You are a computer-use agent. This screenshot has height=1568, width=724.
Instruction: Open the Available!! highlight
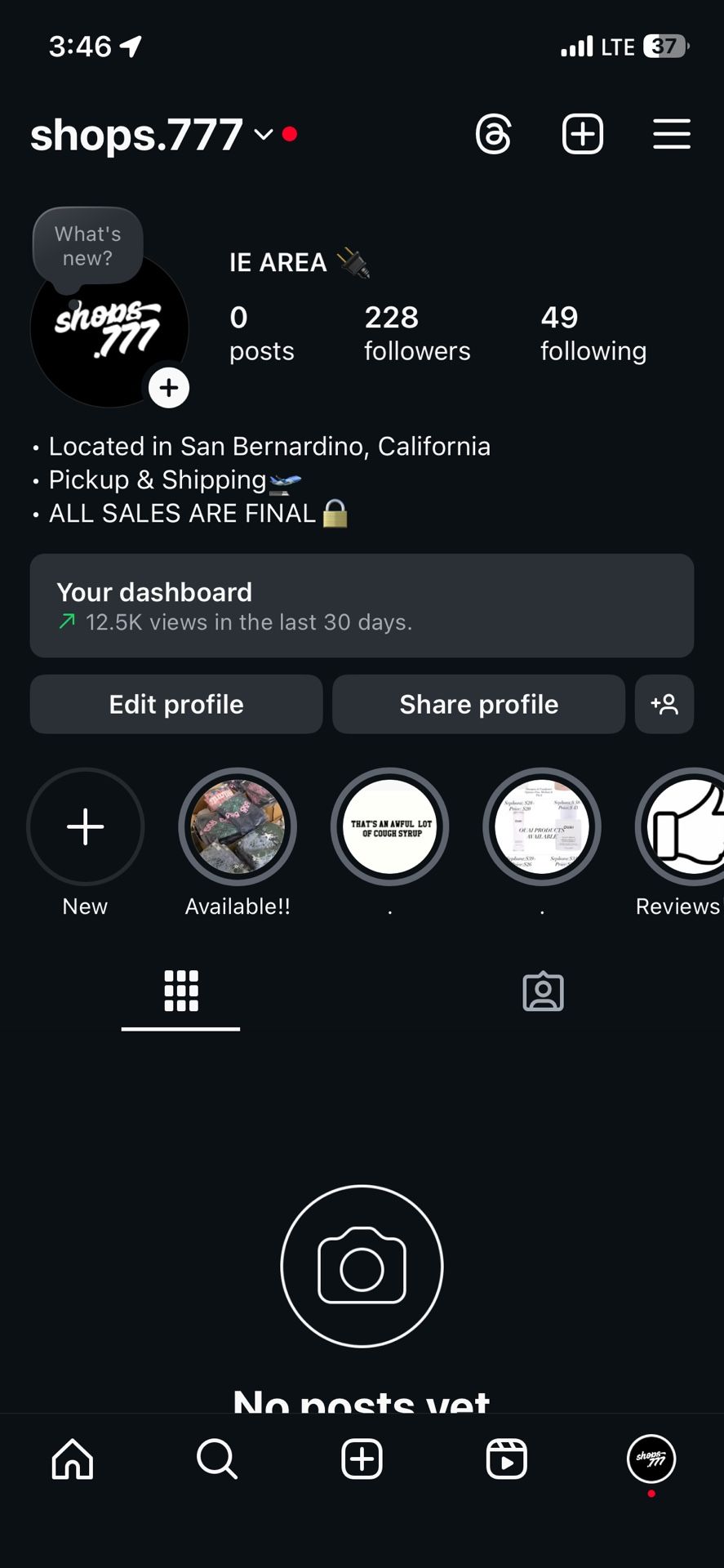point(238,827)
